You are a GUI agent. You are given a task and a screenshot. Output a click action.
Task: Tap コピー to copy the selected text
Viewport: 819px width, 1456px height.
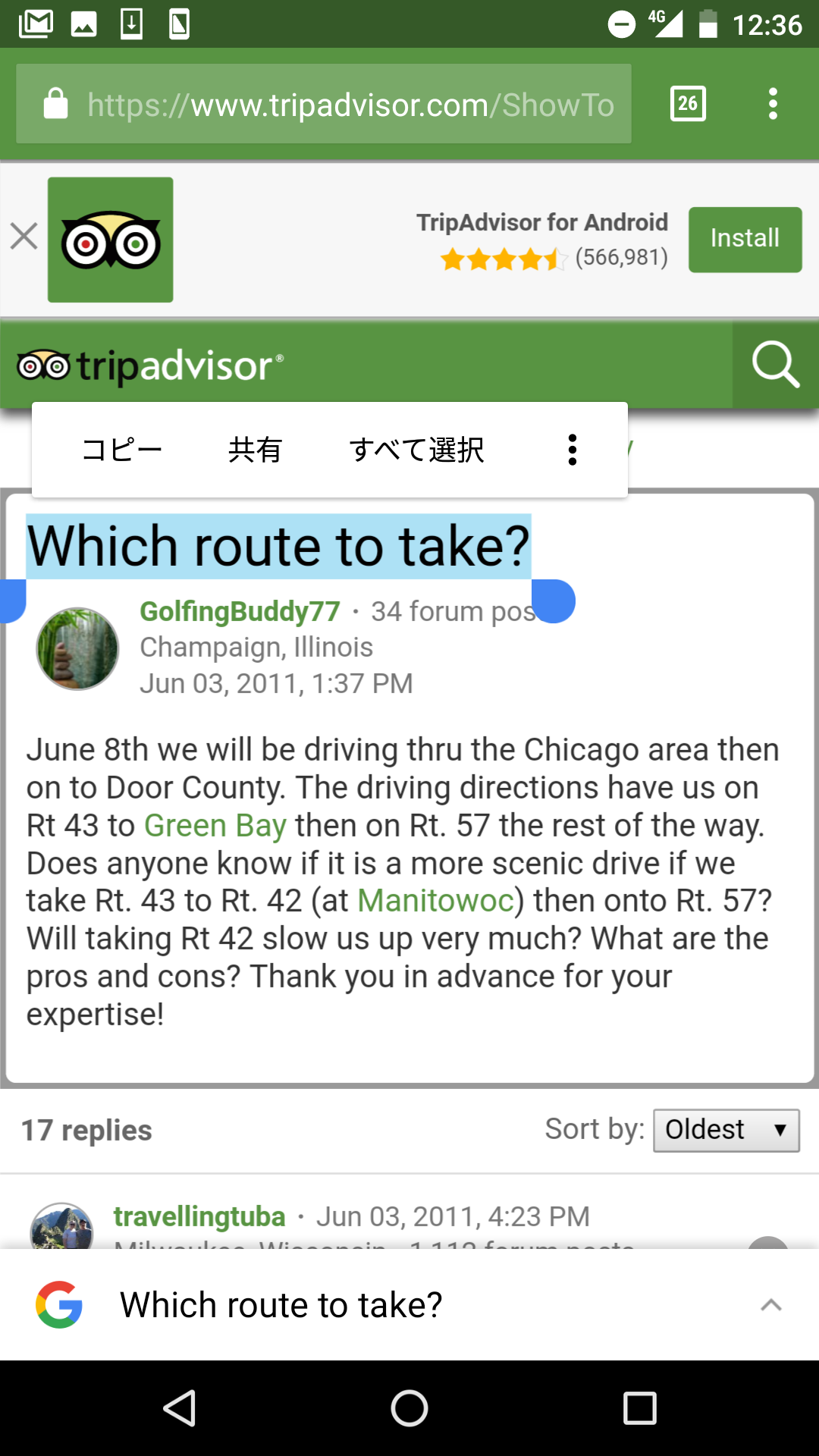tap(122, 450)
